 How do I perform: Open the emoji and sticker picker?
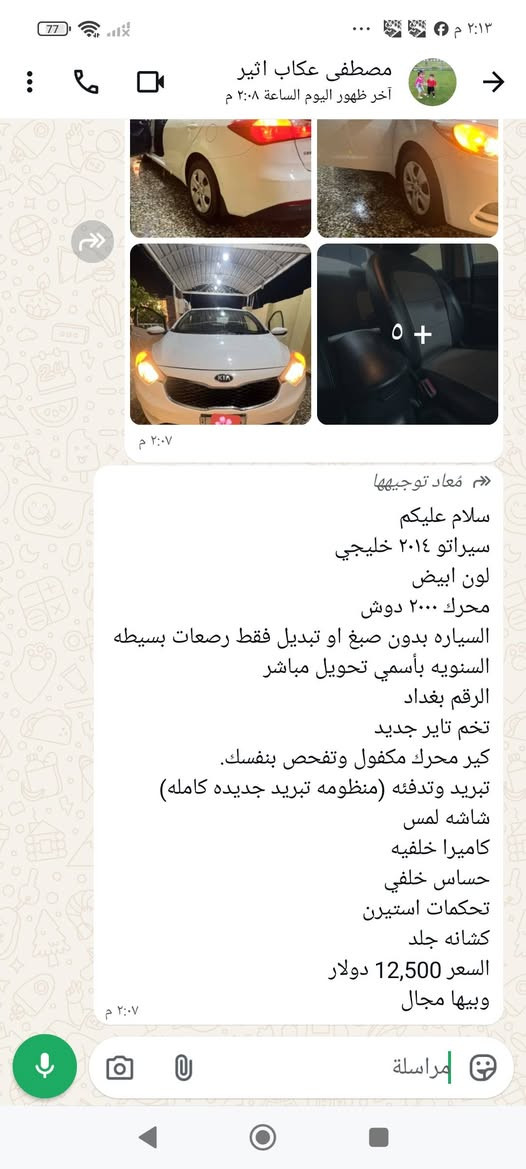(x=483, y=1068)
